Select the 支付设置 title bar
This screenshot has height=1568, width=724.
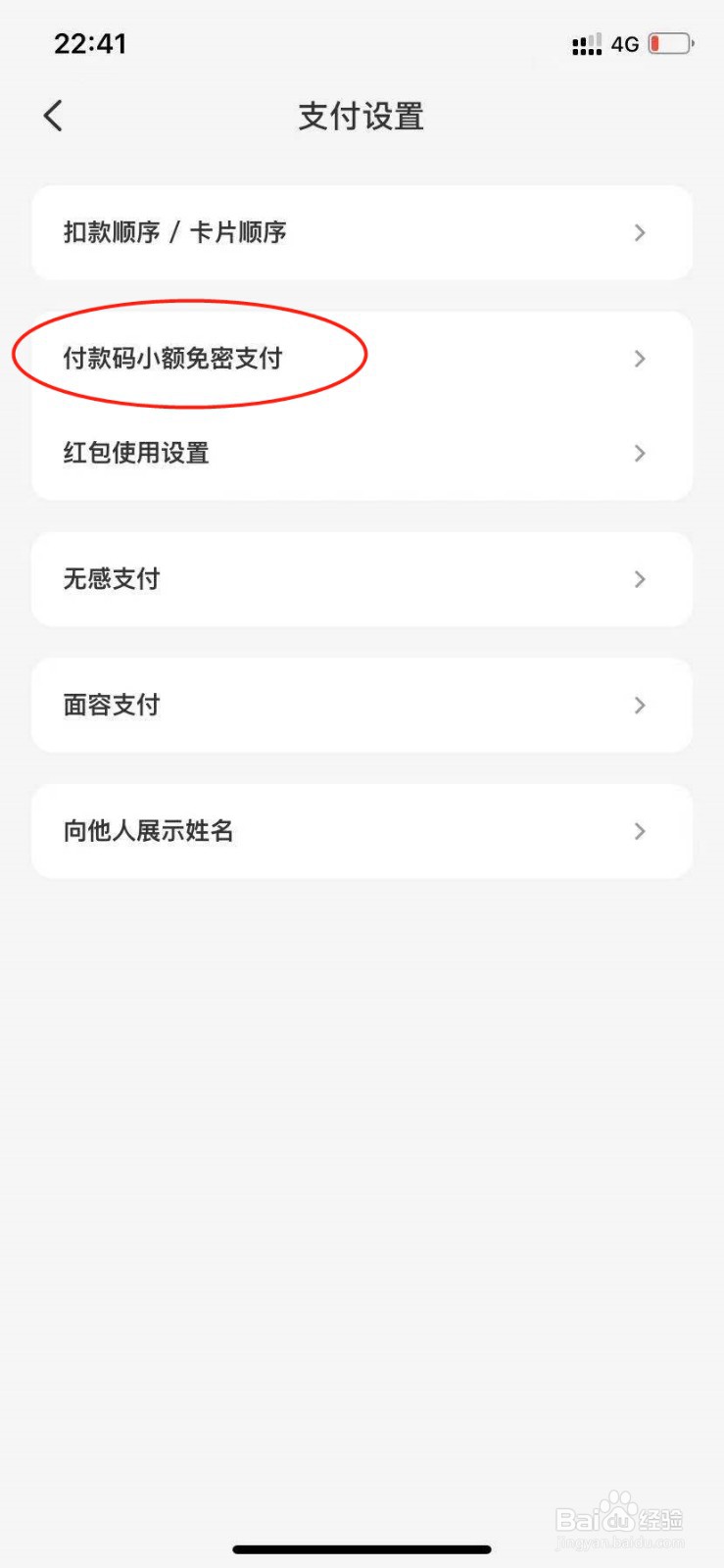click(x=362, y=116)
